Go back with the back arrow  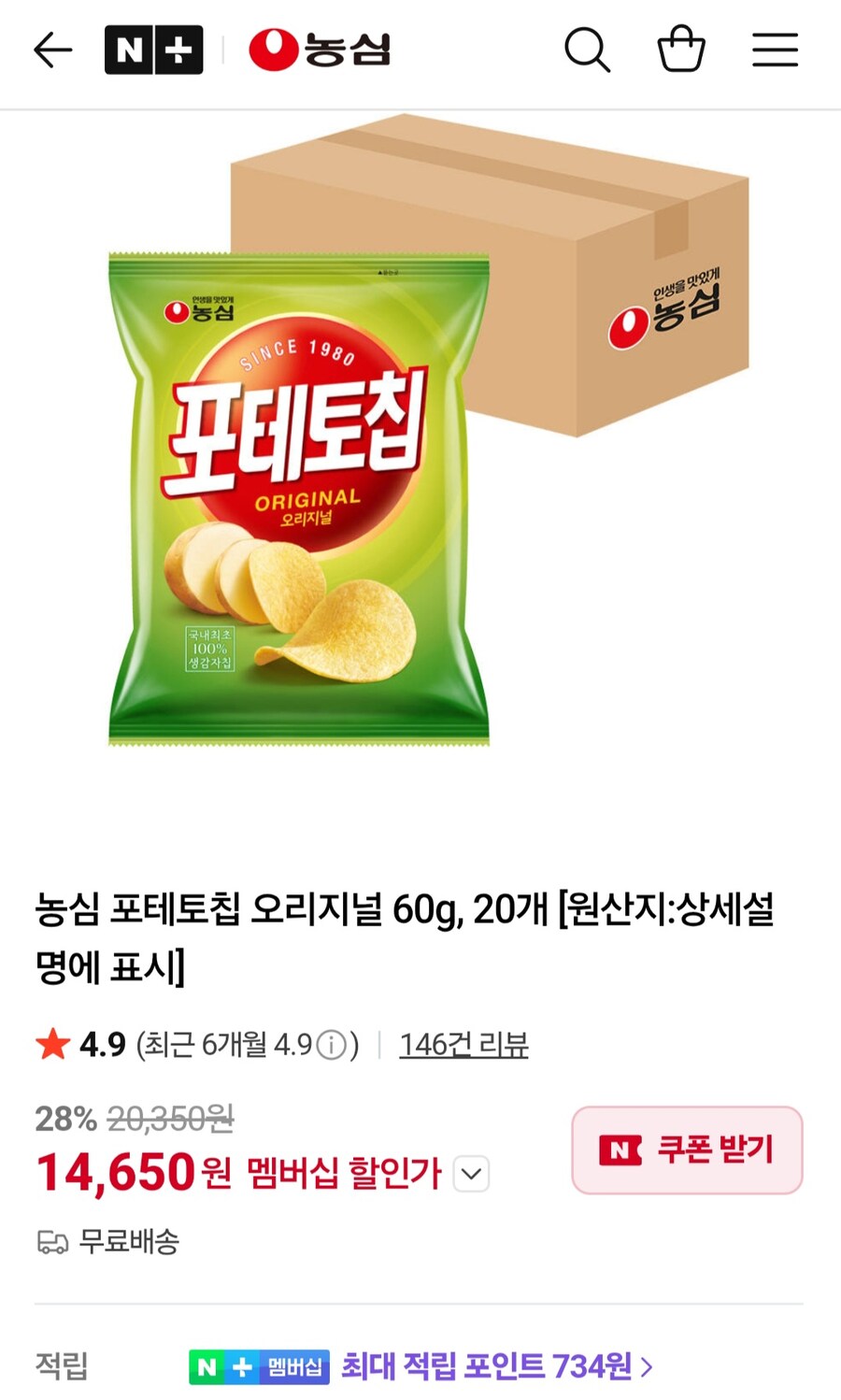pos(52,51)
